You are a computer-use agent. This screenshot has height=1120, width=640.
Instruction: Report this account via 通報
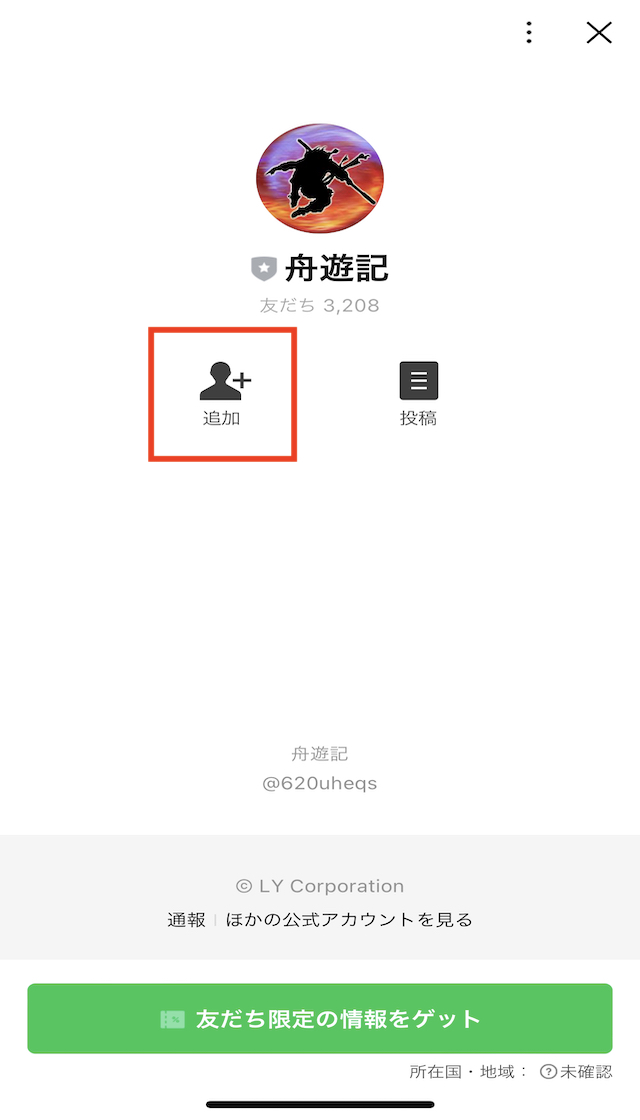(186, 920)
